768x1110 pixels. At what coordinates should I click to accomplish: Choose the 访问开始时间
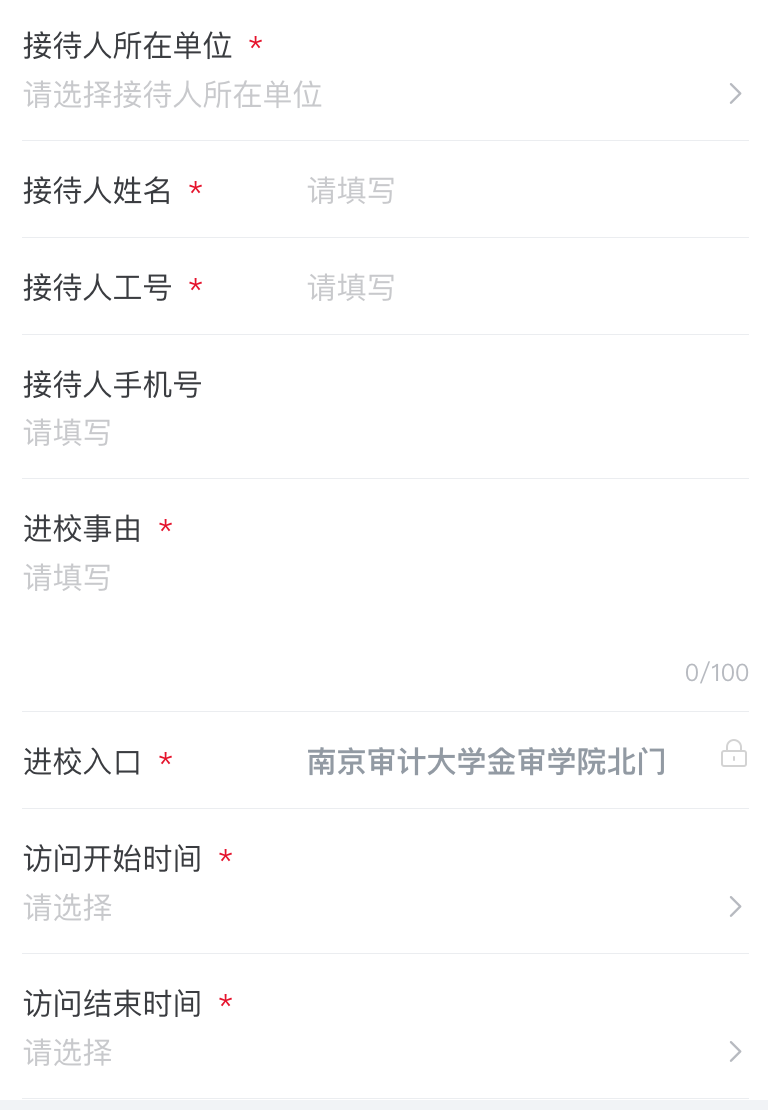[384, 907]
